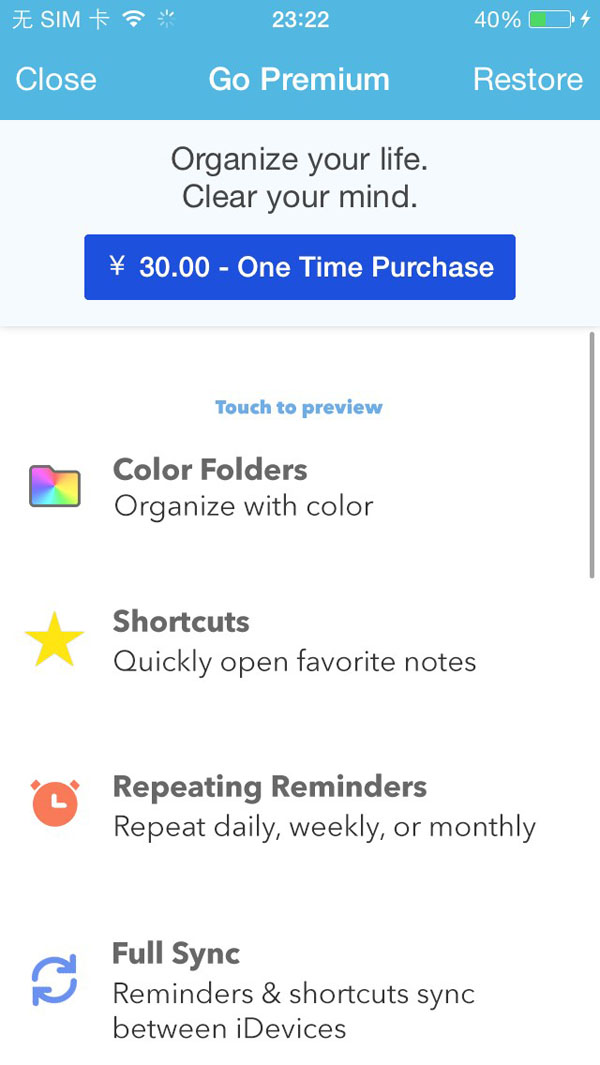This screenshot has width=600, height=1065.
Task: Preview the Repeating Reminders feature
Action: pos(300,806)
